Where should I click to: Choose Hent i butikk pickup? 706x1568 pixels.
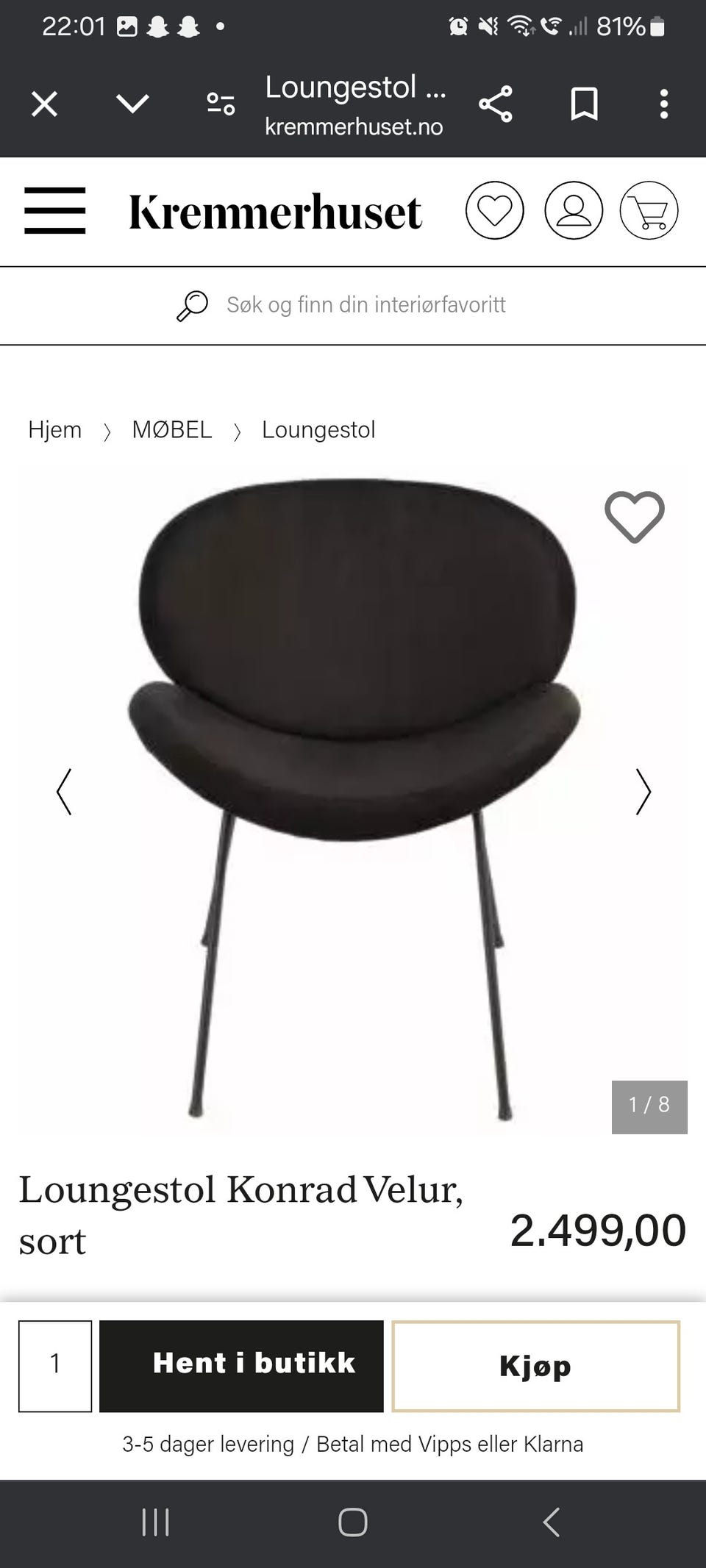(x=241, y=1366)
